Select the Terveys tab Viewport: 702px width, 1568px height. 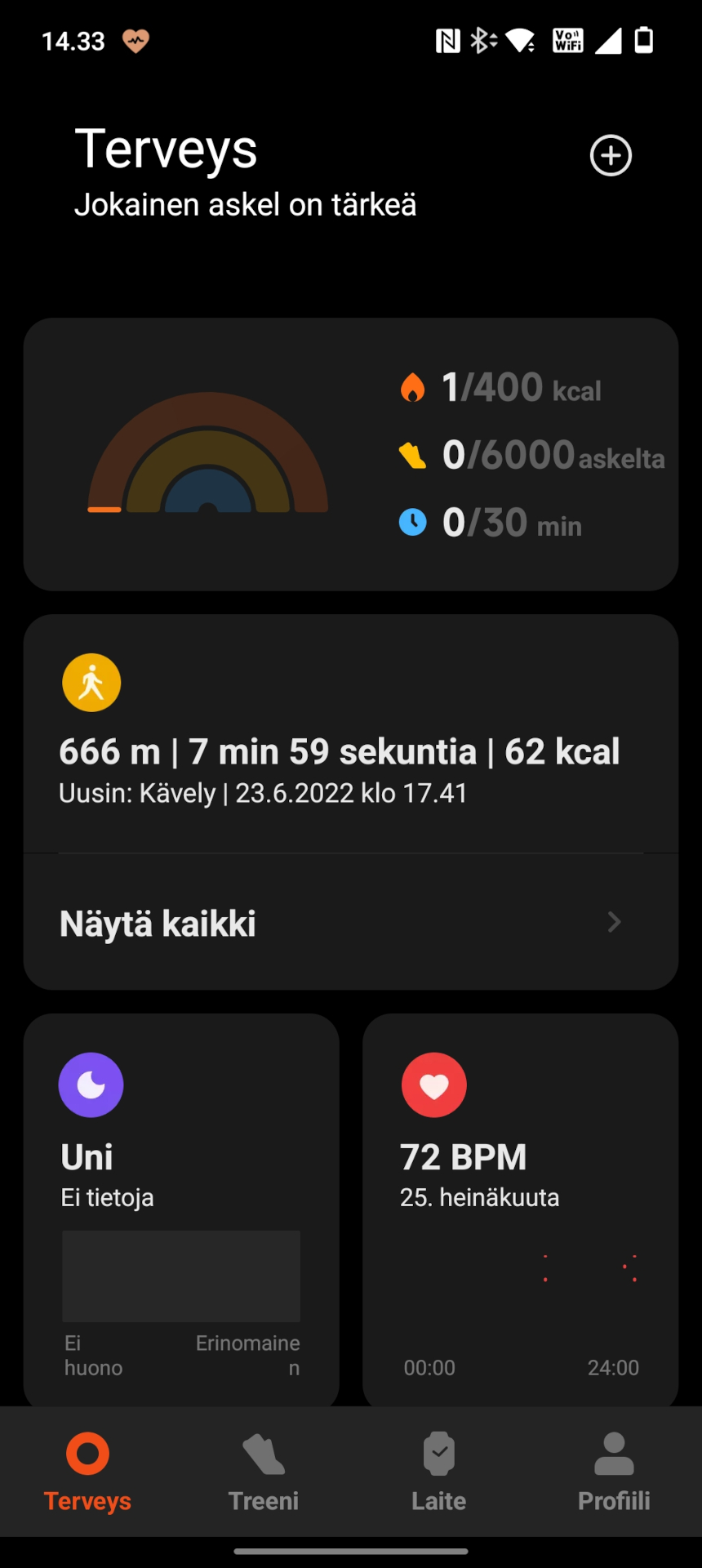tap(87, 1472)
